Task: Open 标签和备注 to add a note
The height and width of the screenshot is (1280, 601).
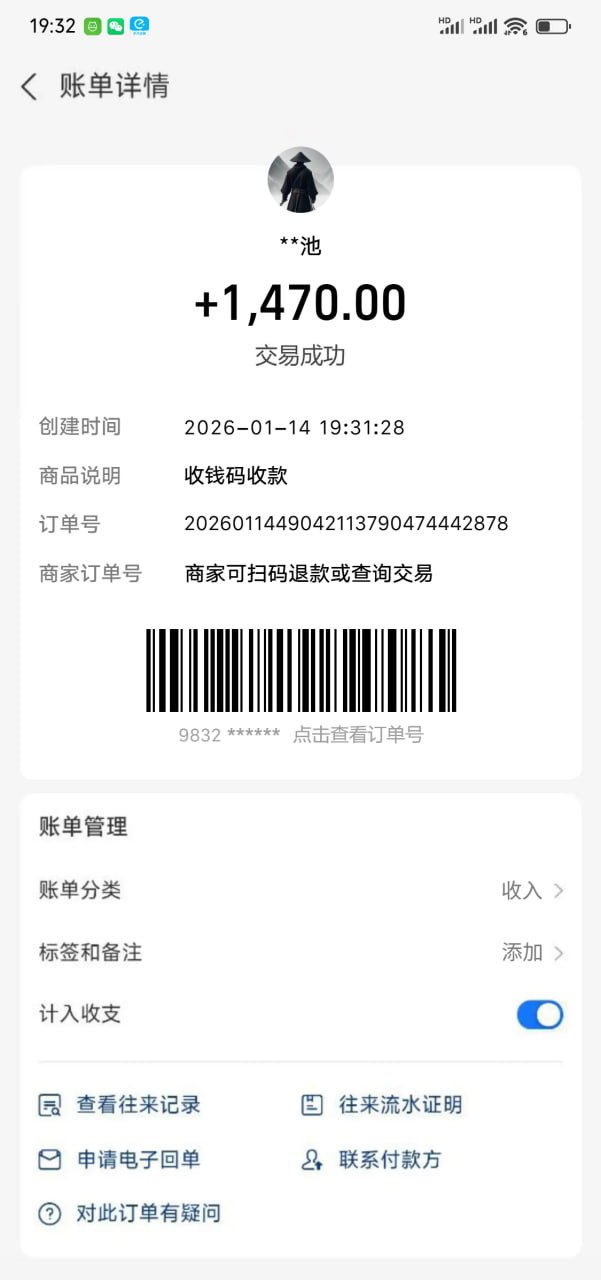Action: point(300,952)
